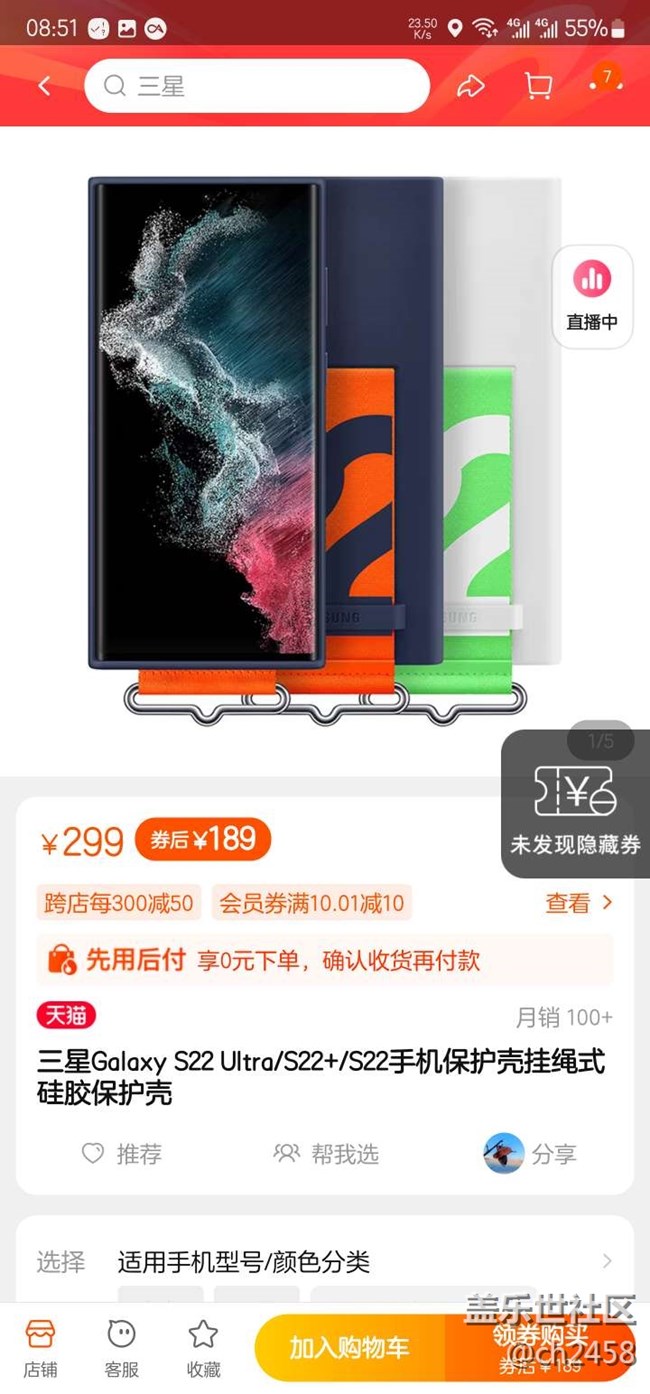
Task: Share the product via 分享
Action: (530, 1154)
